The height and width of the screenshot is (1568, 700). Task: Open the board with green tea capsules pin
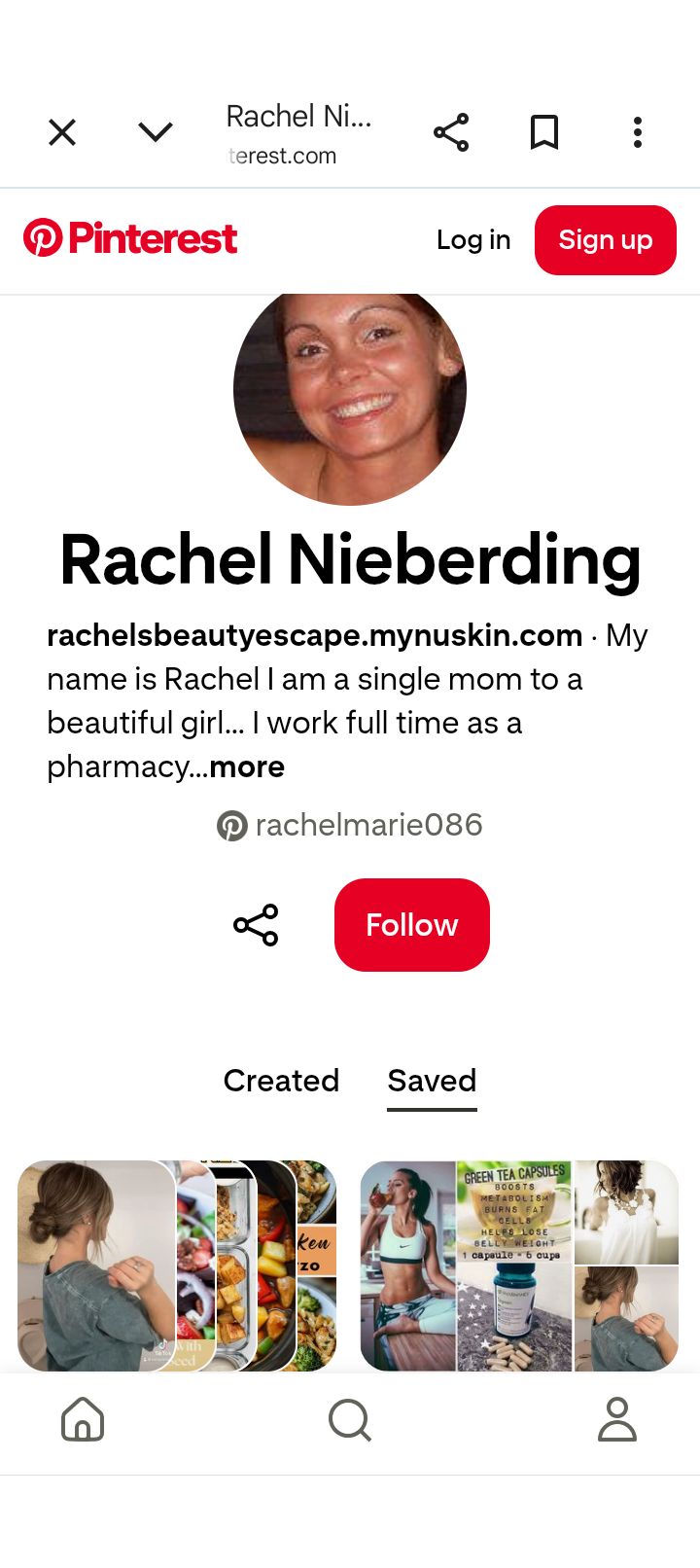(519, 1265)
